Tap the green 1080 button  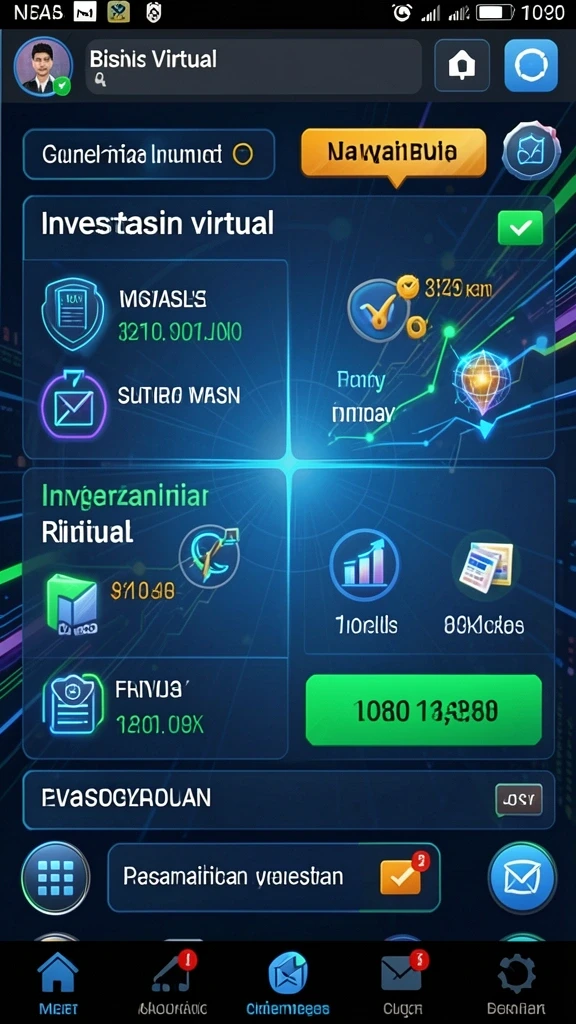[424, 710]
